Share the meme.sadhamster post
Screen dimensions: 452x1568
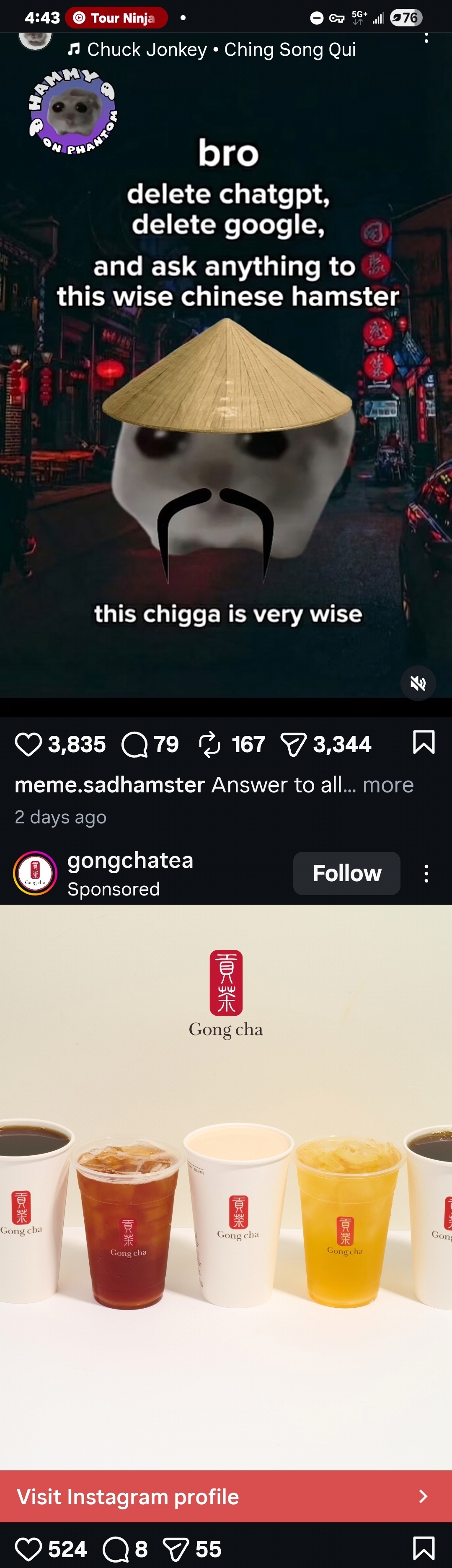click(x=293, y=744)
